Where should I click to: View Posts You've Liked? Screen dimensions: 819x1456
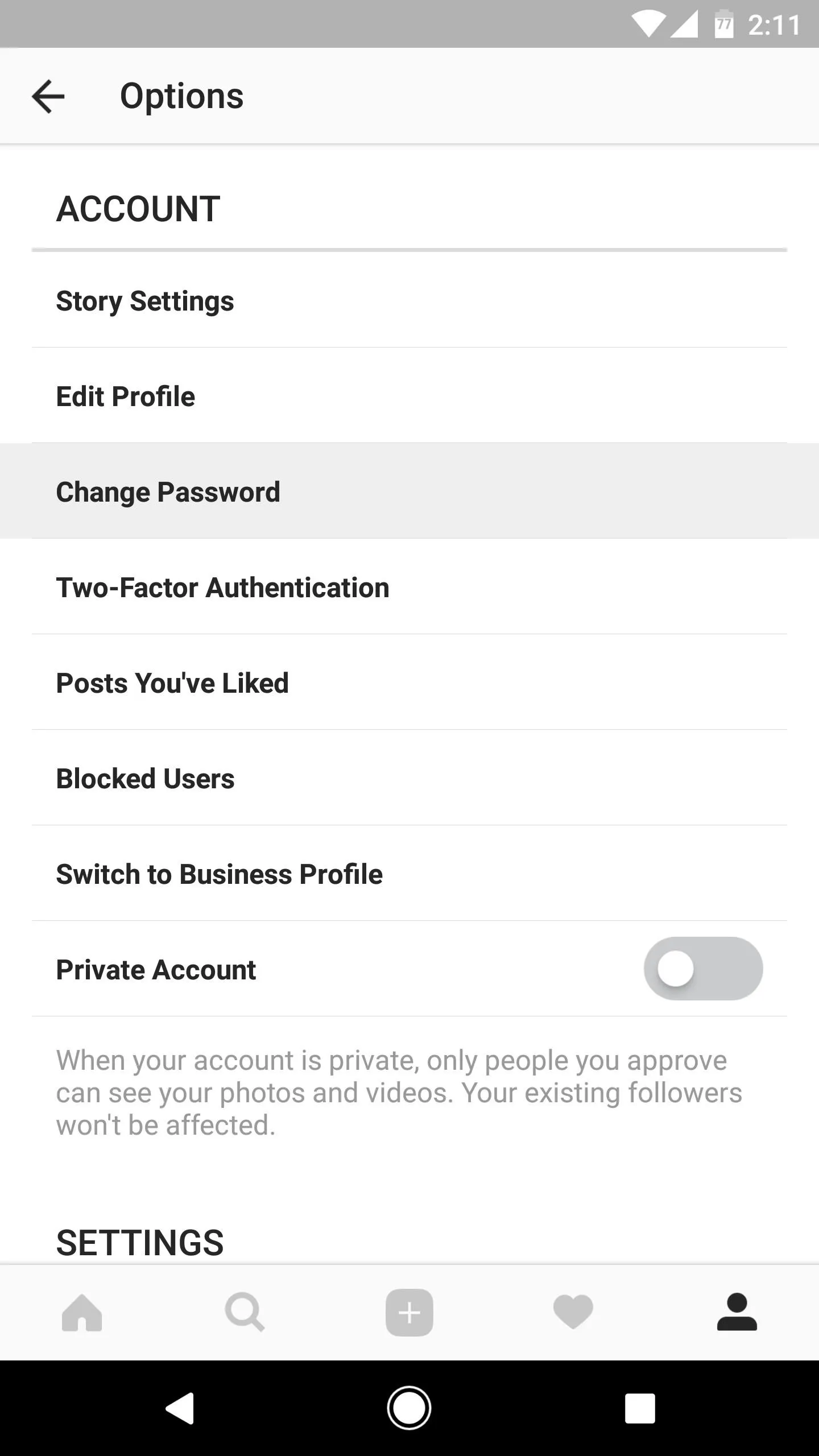point(409,682)
